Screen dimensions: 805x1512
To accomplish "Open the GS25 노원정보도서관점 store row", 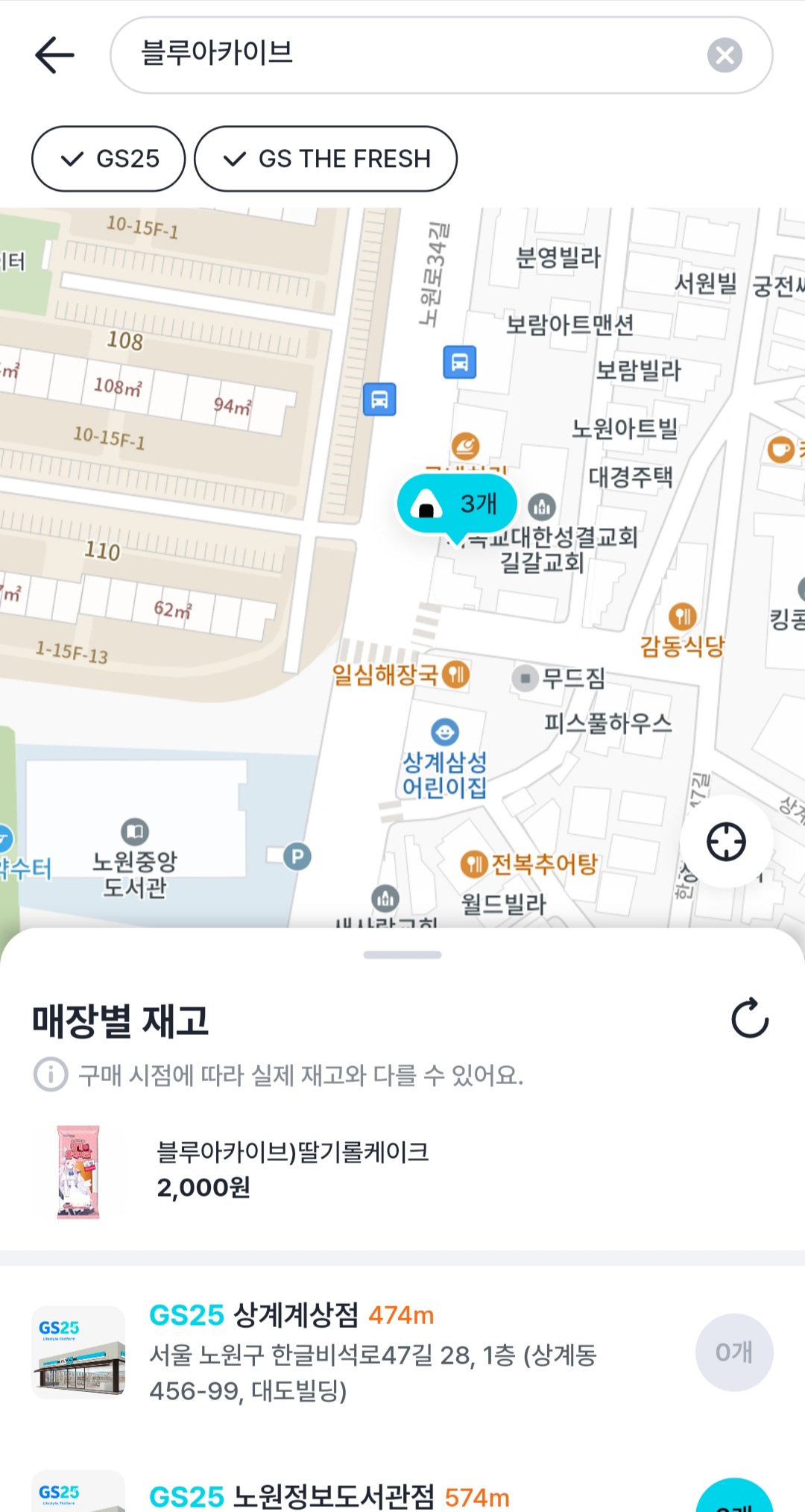I will [373, 1495].
